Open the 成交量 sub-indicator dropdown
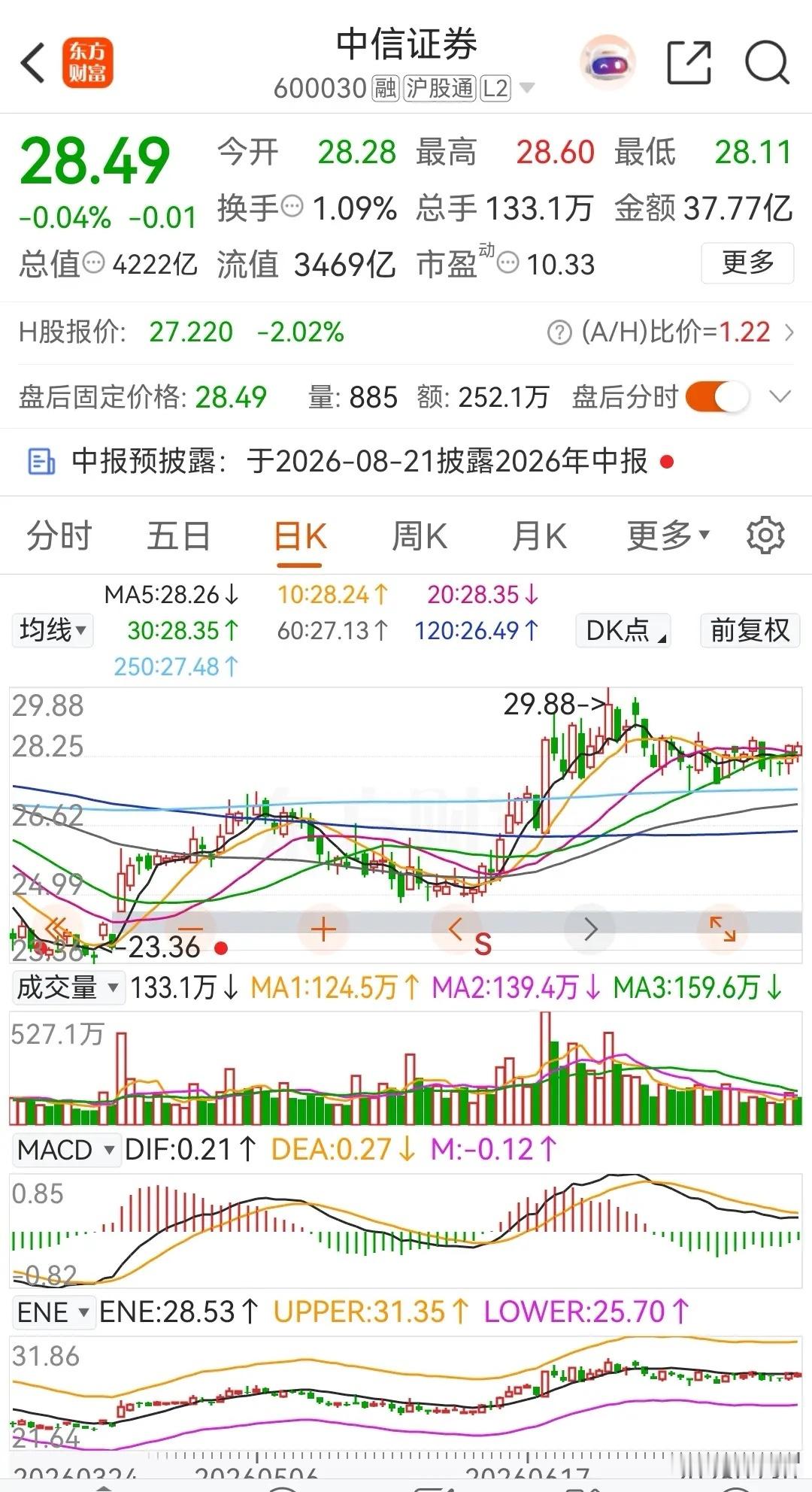812x1492 pixels. click(x=68, y=987)
